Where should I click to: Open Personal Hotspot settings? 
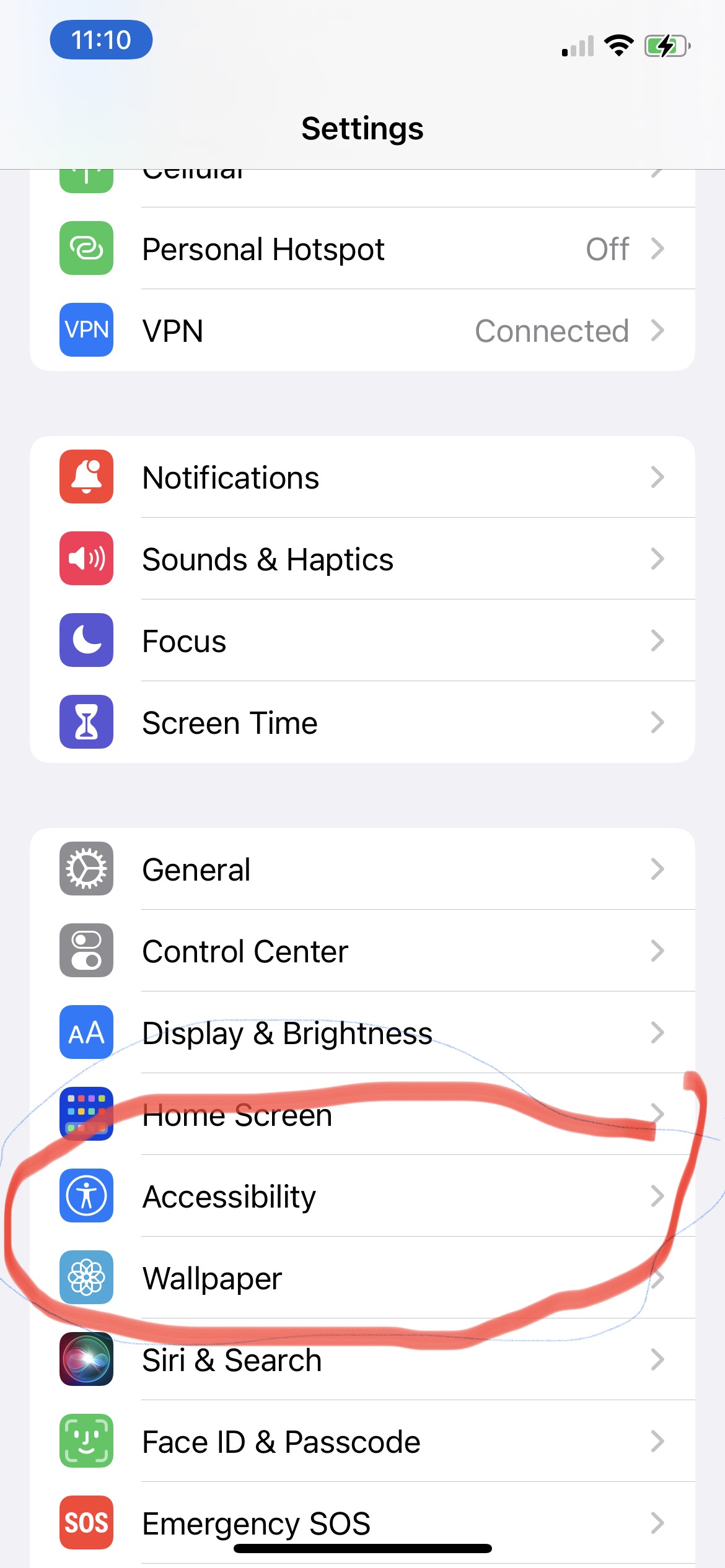coord(362,248)
